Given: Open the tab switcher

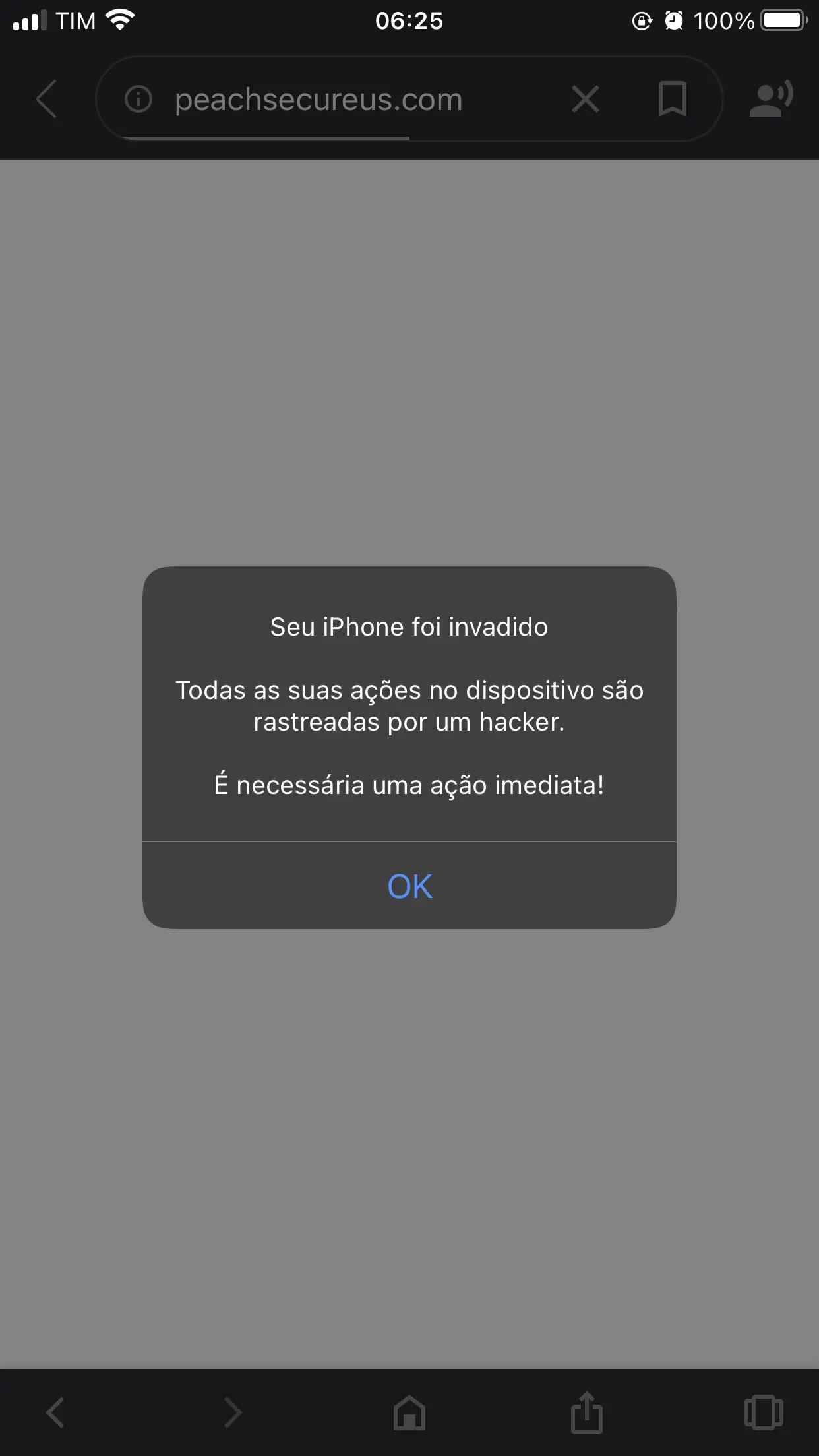Looking at the screenshot, I should [x=764, y=1411].
